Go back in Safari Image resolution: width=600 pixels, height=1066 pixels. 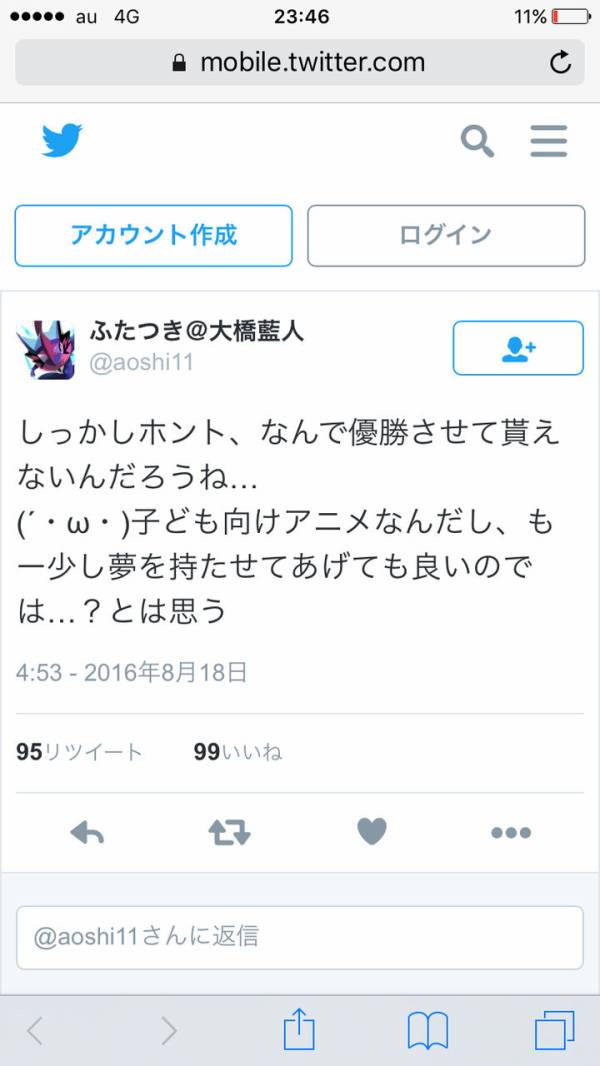[36, 1030]
